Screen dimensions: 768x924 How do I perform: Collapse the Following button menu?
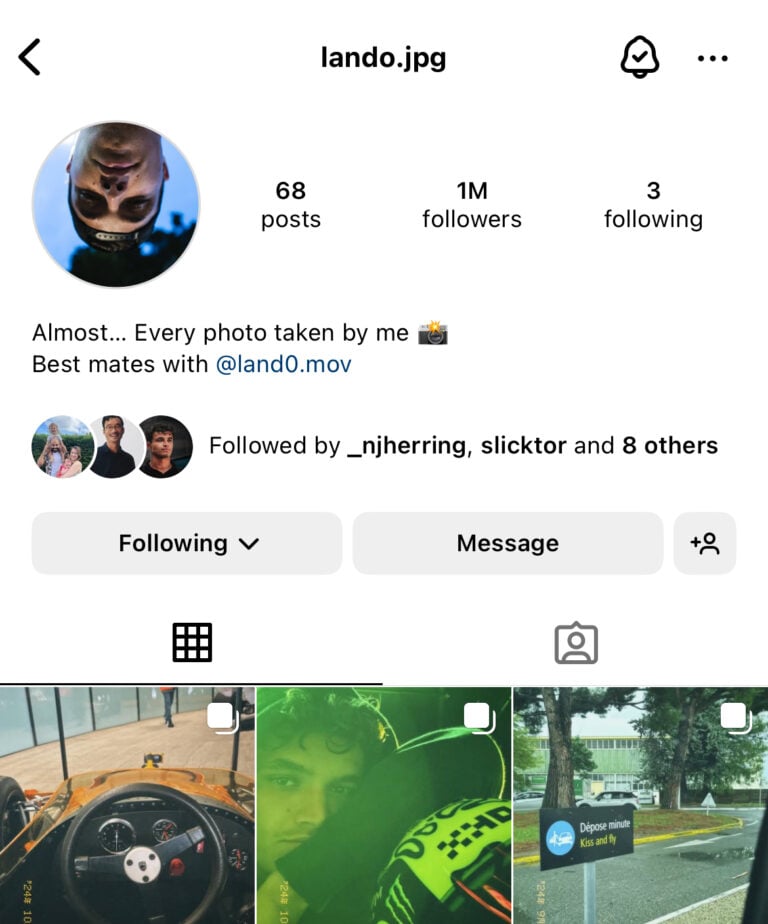click(186, 543)
